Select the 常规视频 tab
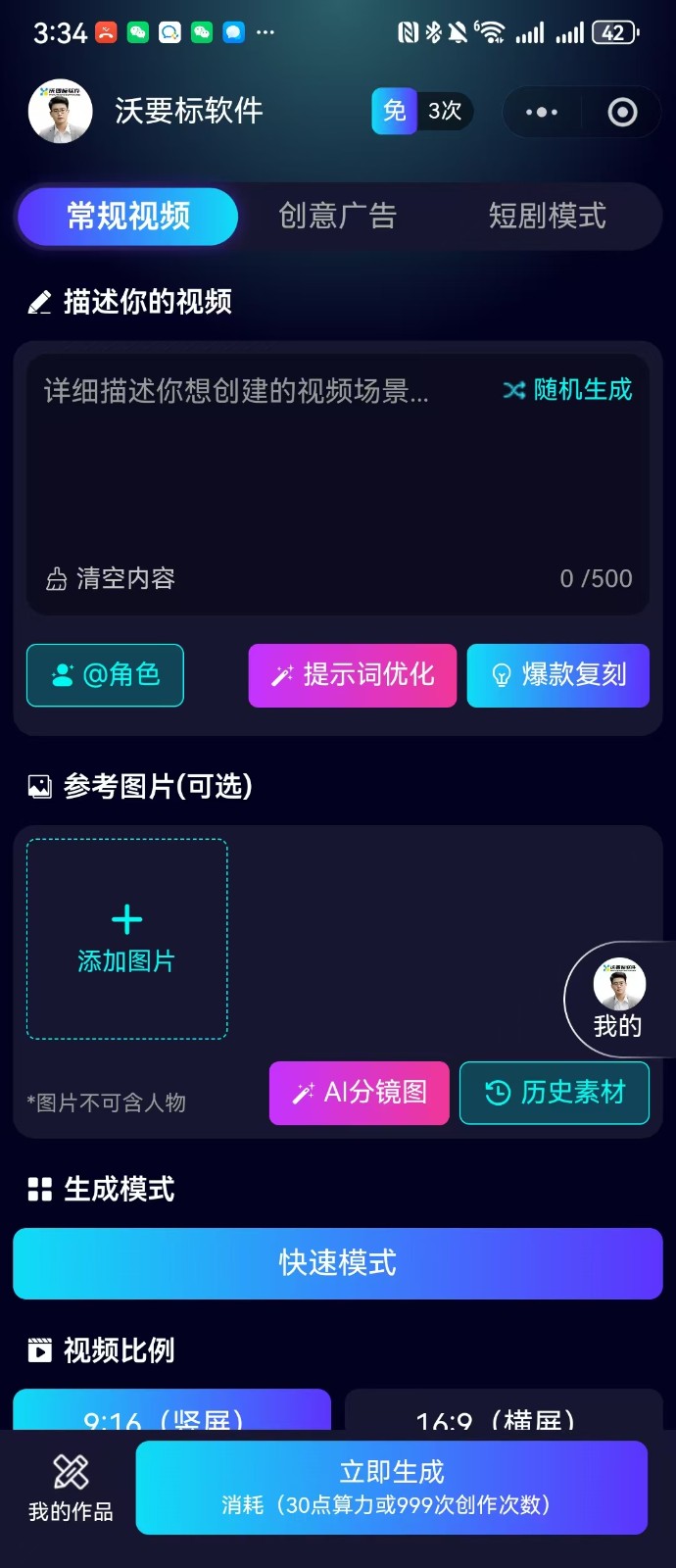Screen dimensions: 676x1568 [128, 216]
